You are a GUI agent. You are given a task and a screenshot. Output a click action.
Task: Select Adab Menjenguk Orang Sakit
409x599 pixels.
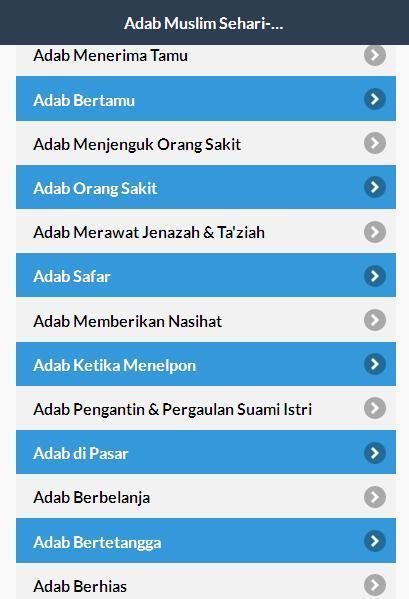coord(206,143)
